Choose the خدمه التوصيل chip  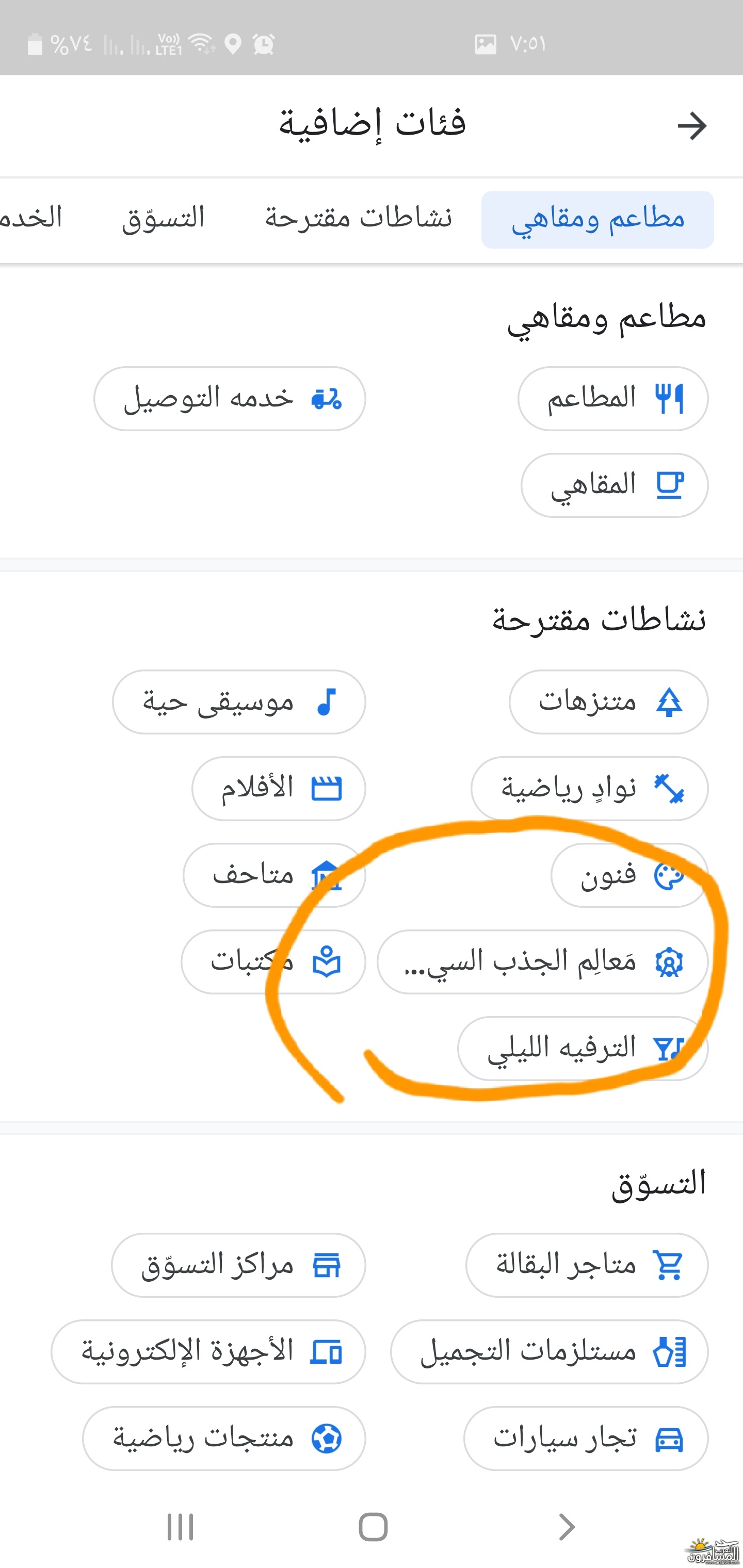[x=230, y=399]
